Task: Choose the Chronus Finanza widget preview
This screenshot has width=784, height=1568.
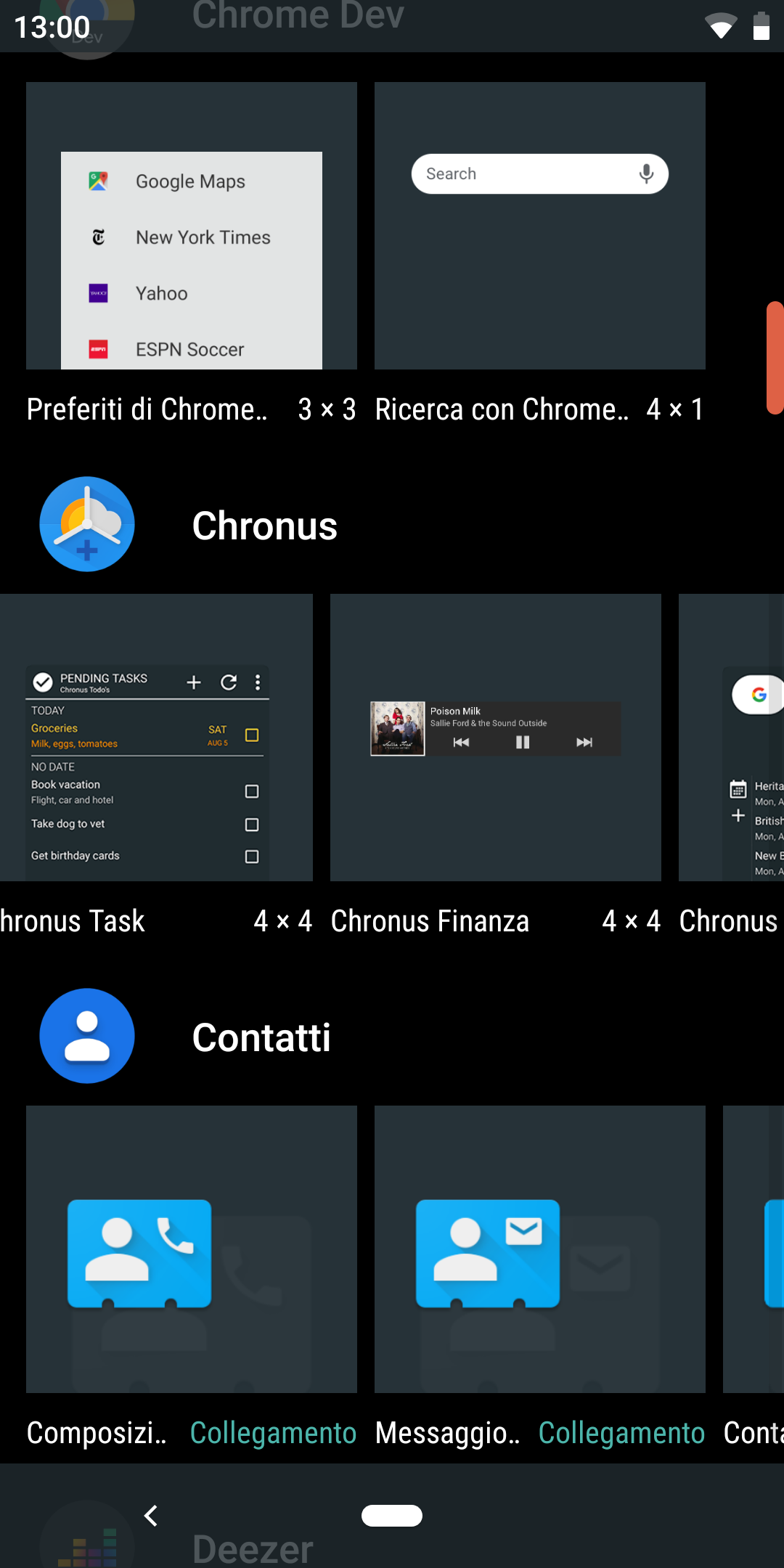Action: click(496, 738)
